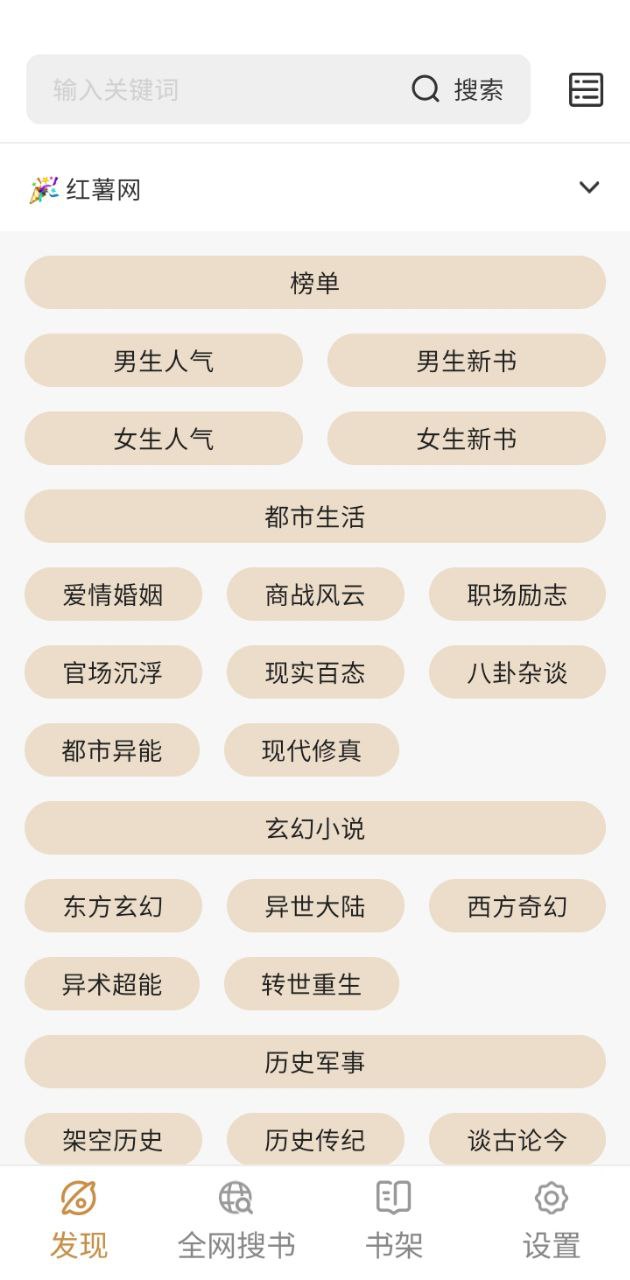Tap the 搜索 search button
This screenshot has height=1280, width=630.
coord(458,89)
